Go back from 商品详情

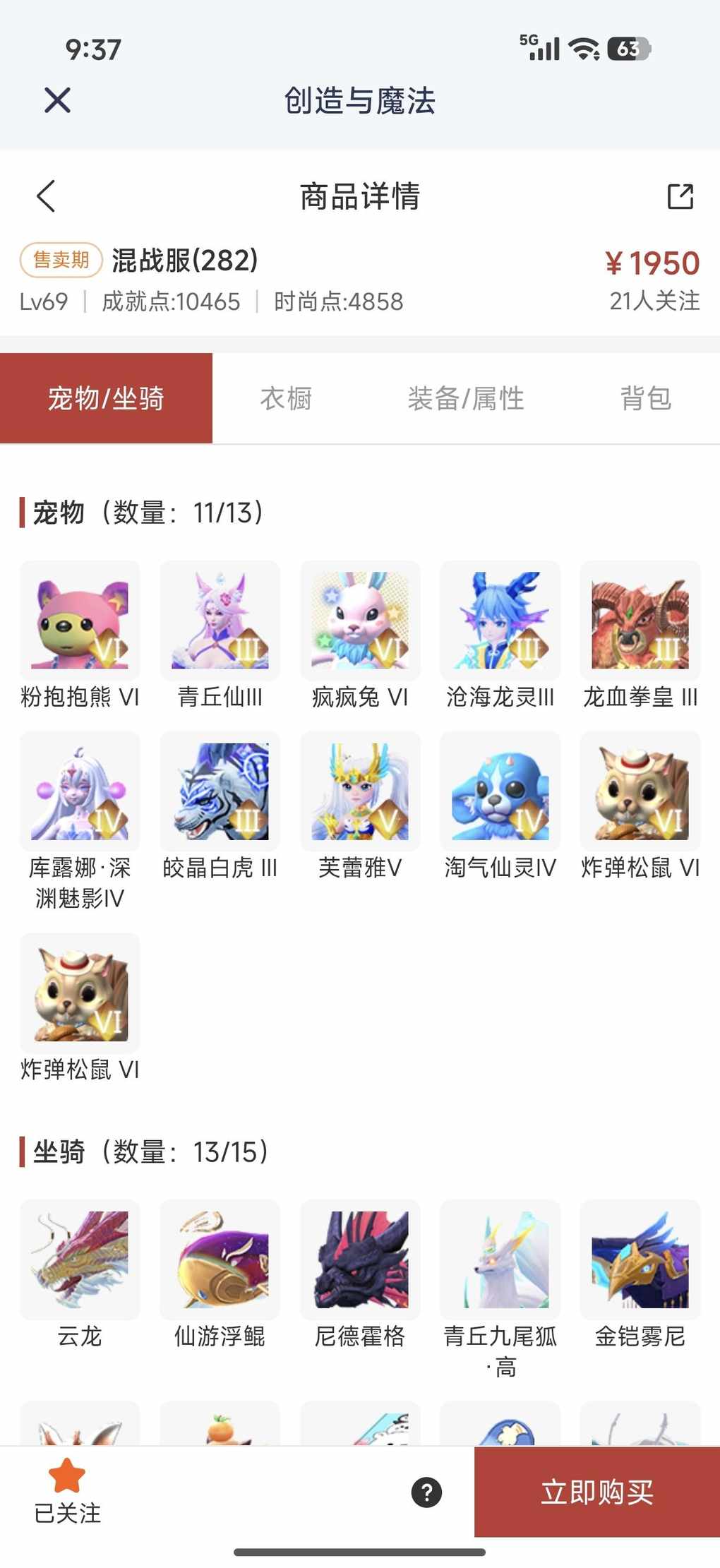[46, 196]
